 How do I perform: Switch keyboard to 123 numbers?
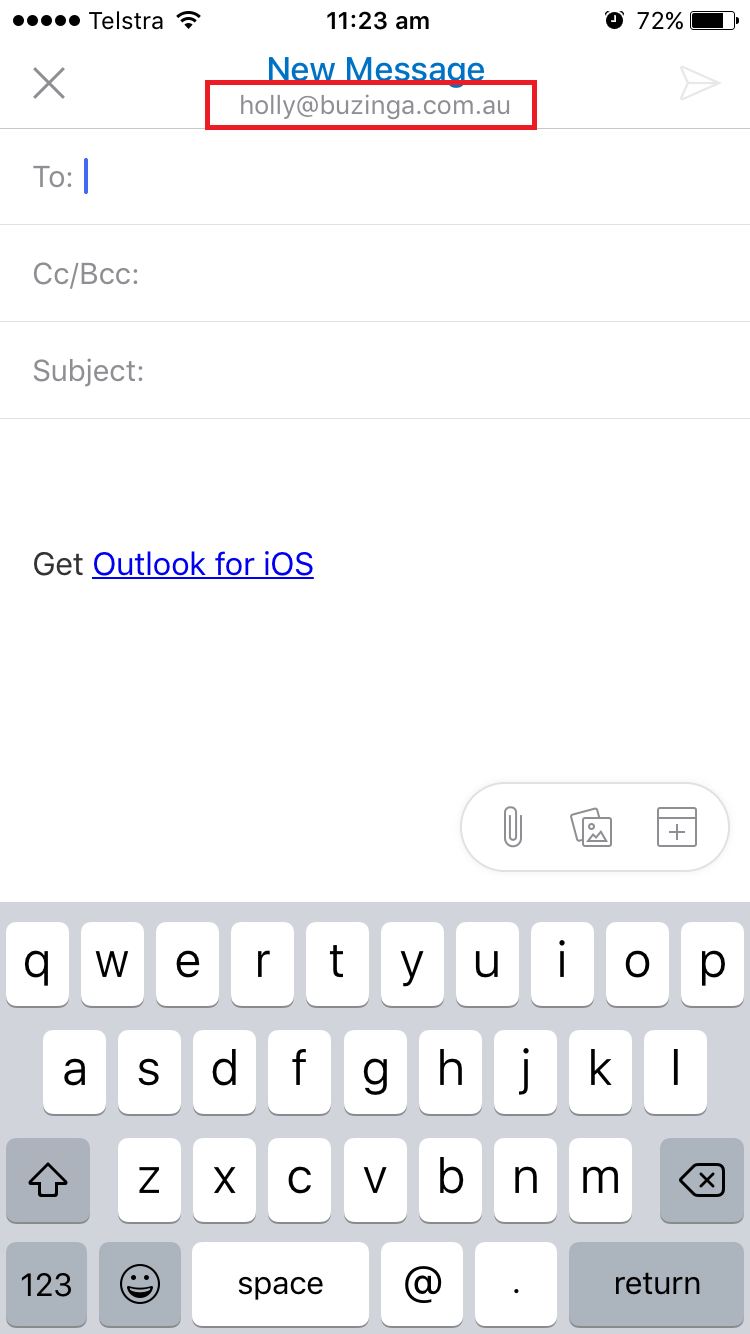(47, 1284)
